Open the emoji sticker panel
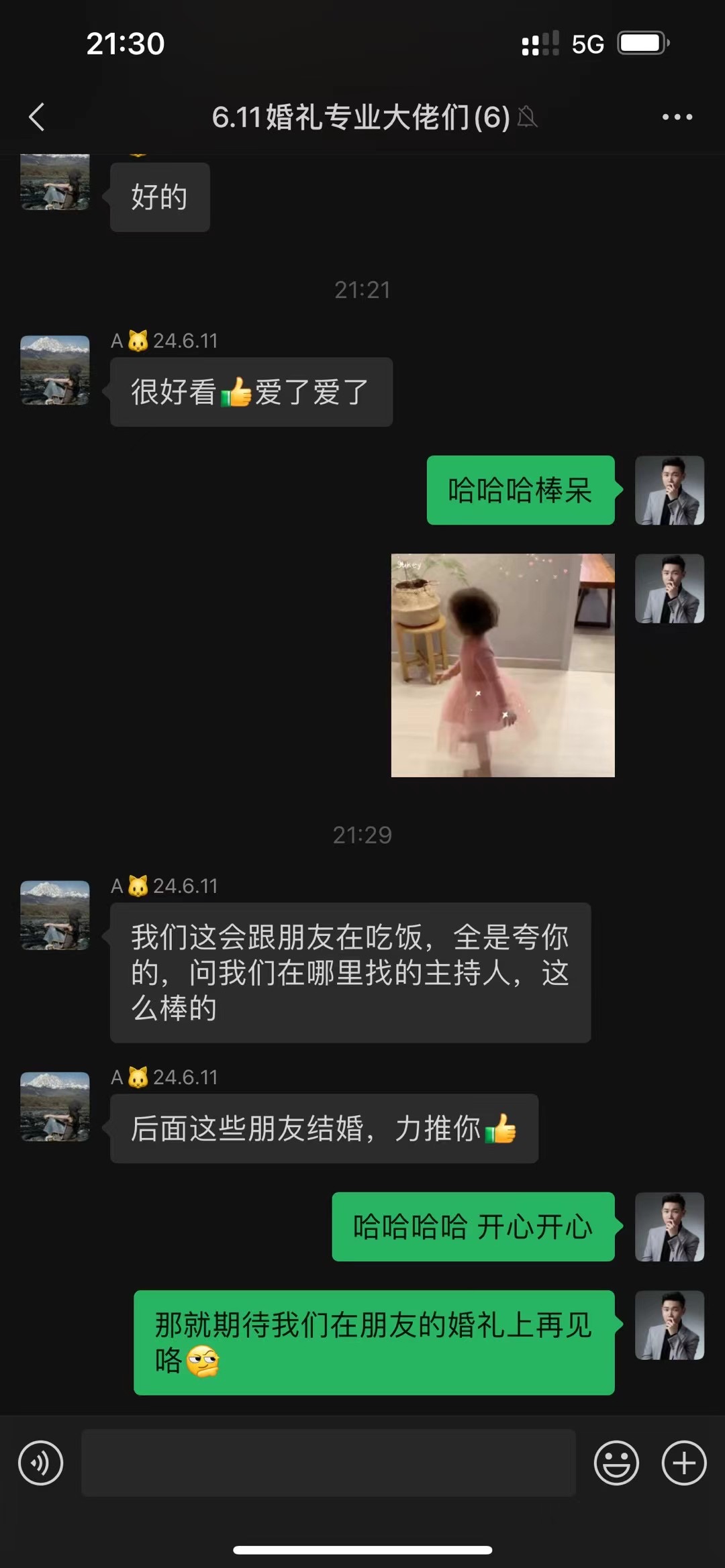This screenshot has height=1568, width=725. tap(616, 1463)
